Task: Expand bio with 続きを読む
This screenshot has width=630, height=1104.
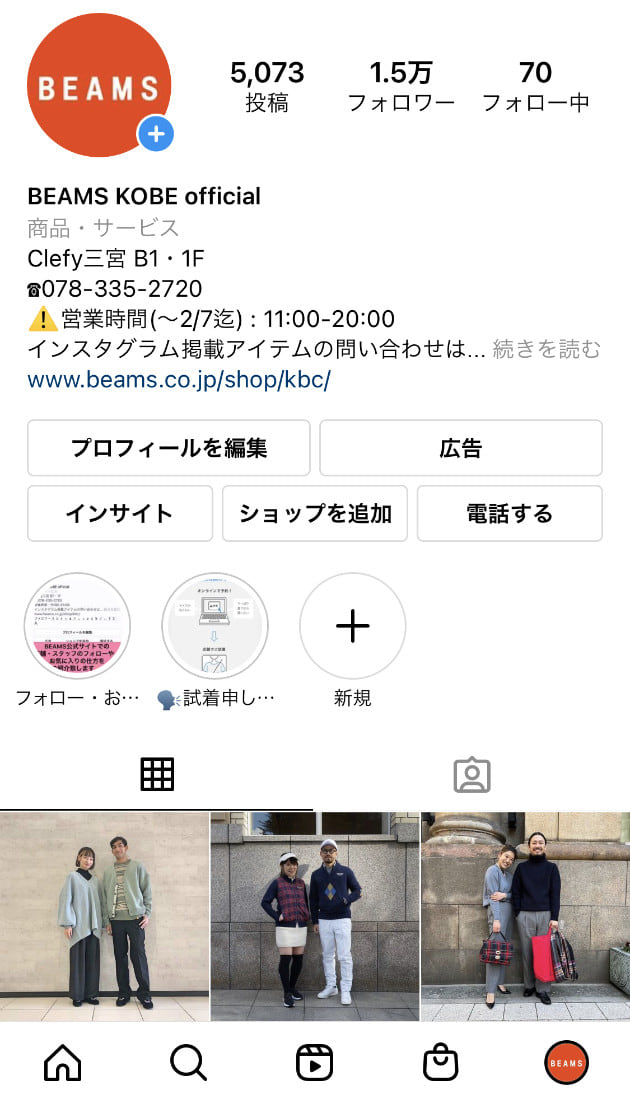Action: pyautogui.click(x=547, y=349)
